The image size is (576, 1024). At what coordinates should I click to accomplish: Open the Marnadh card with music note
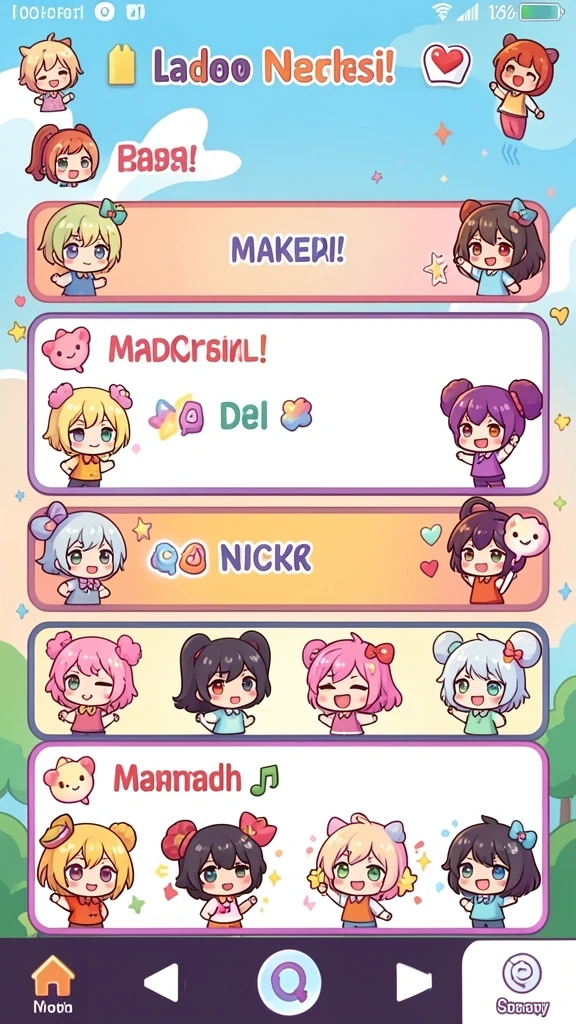point(288,838)
